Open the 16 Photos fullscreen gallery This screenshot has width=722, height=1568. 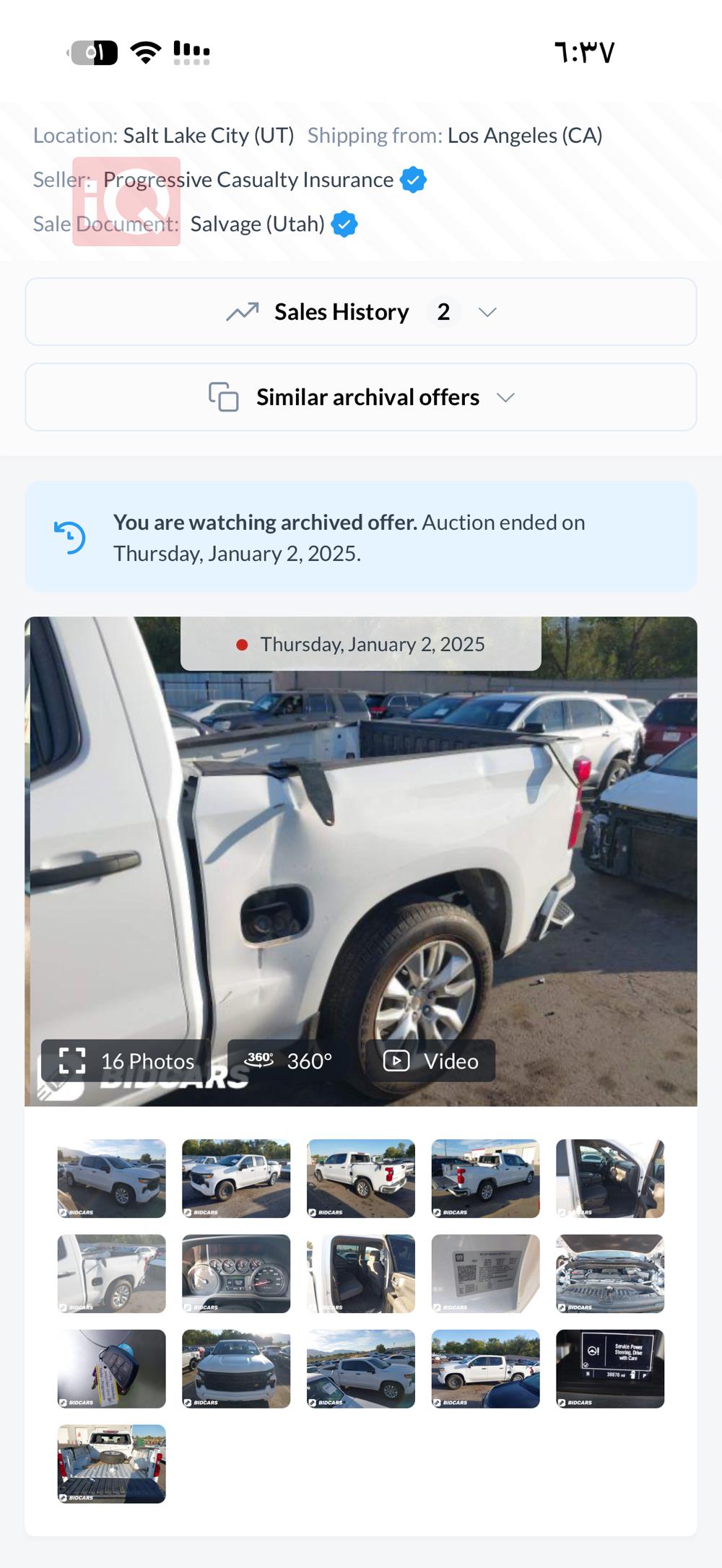click(127, 1060)
